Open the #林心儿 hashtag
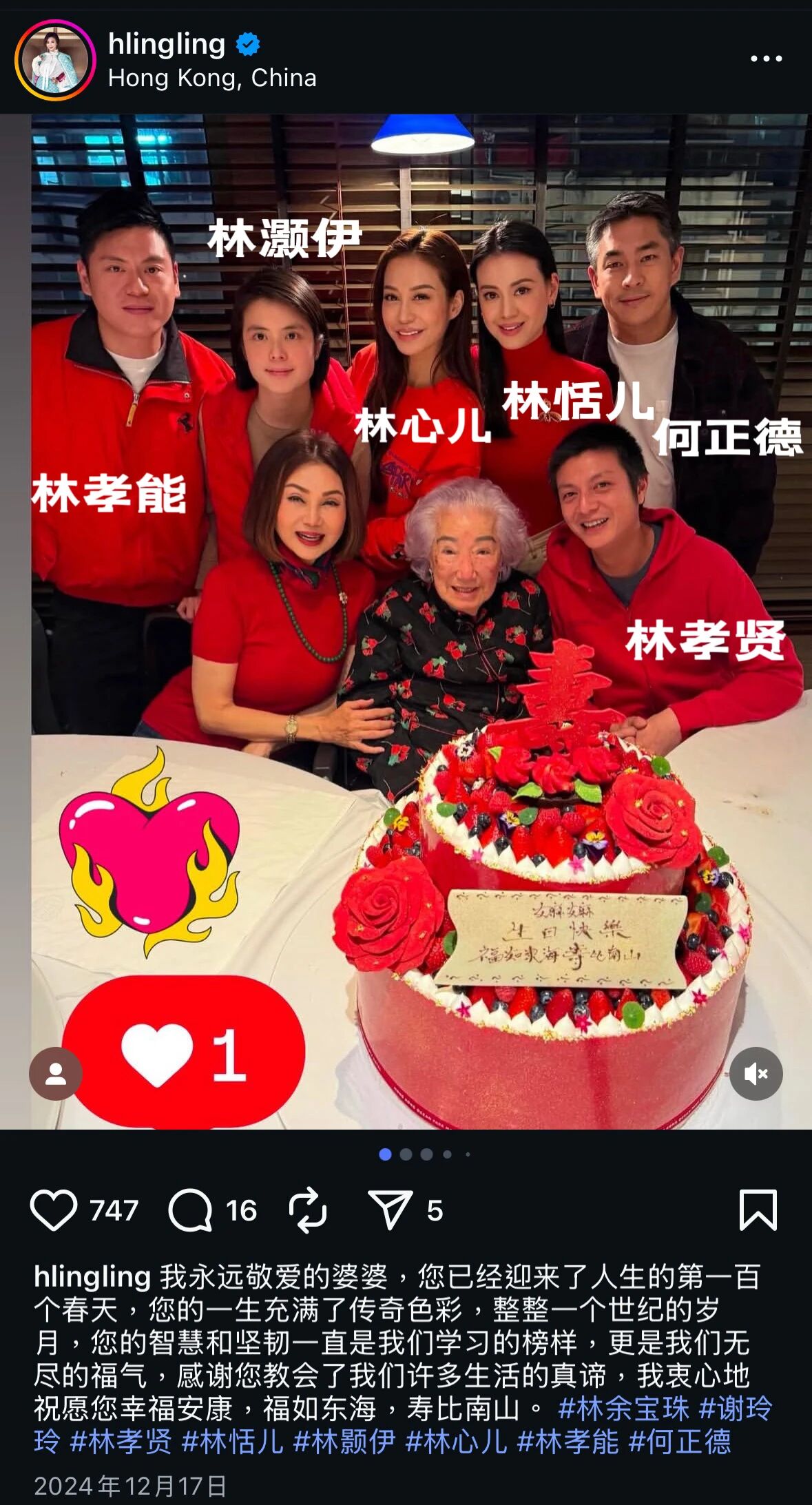Viewport: 812px width, 1505px height. tap(457, 1442)
